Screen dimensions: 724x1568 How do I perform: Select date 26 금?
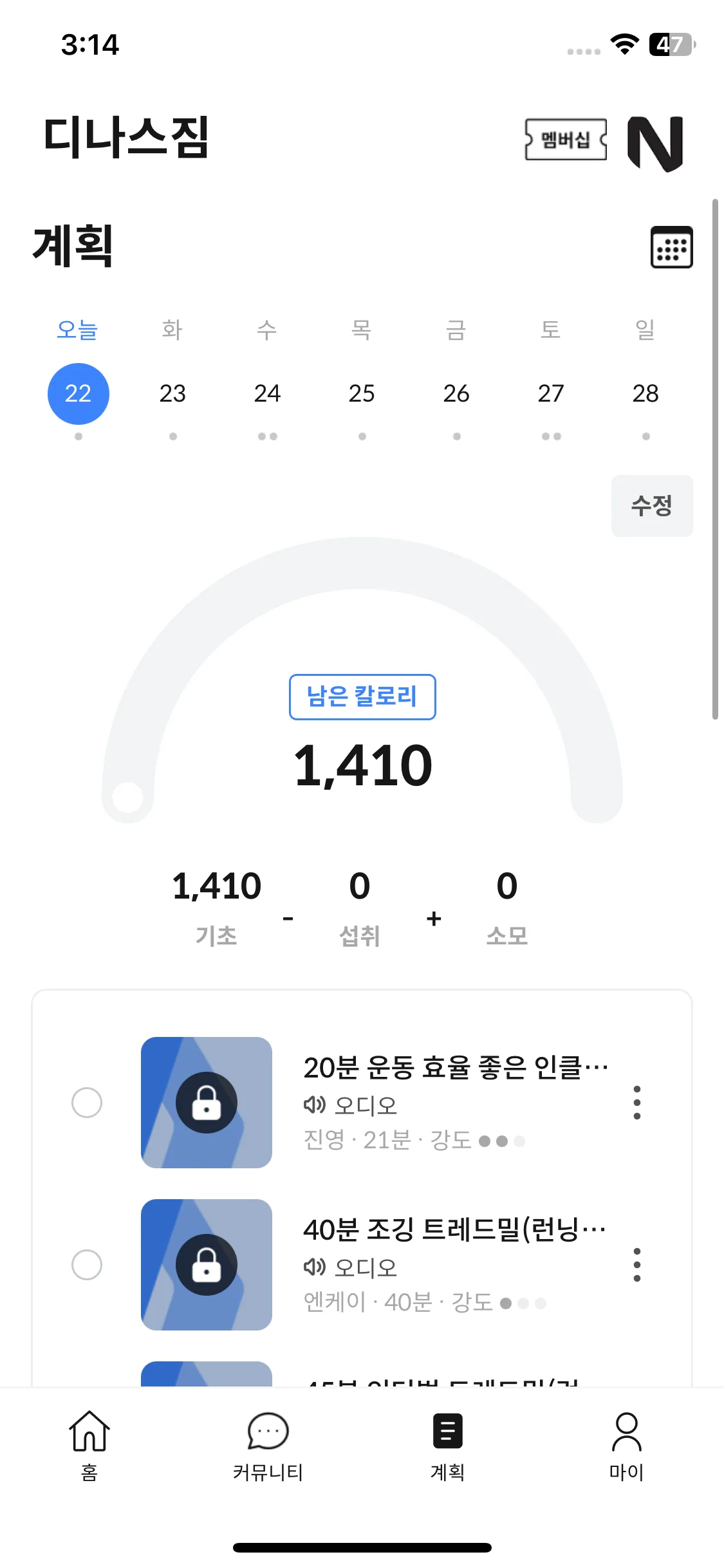(456, 393)
